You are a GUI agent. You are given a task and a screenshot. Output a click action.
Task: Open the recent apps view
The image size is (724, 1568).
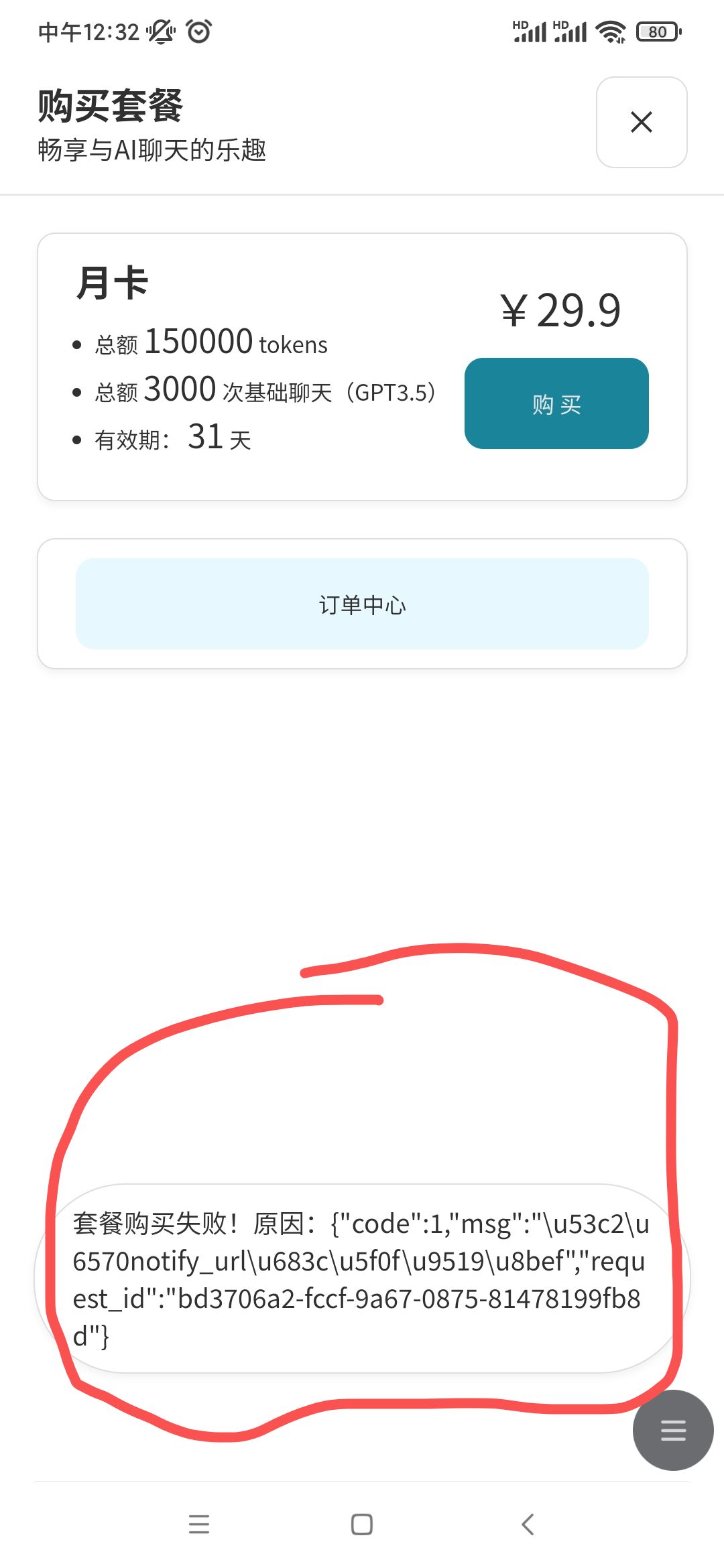pyautogui.click(x=199, y=1524)
